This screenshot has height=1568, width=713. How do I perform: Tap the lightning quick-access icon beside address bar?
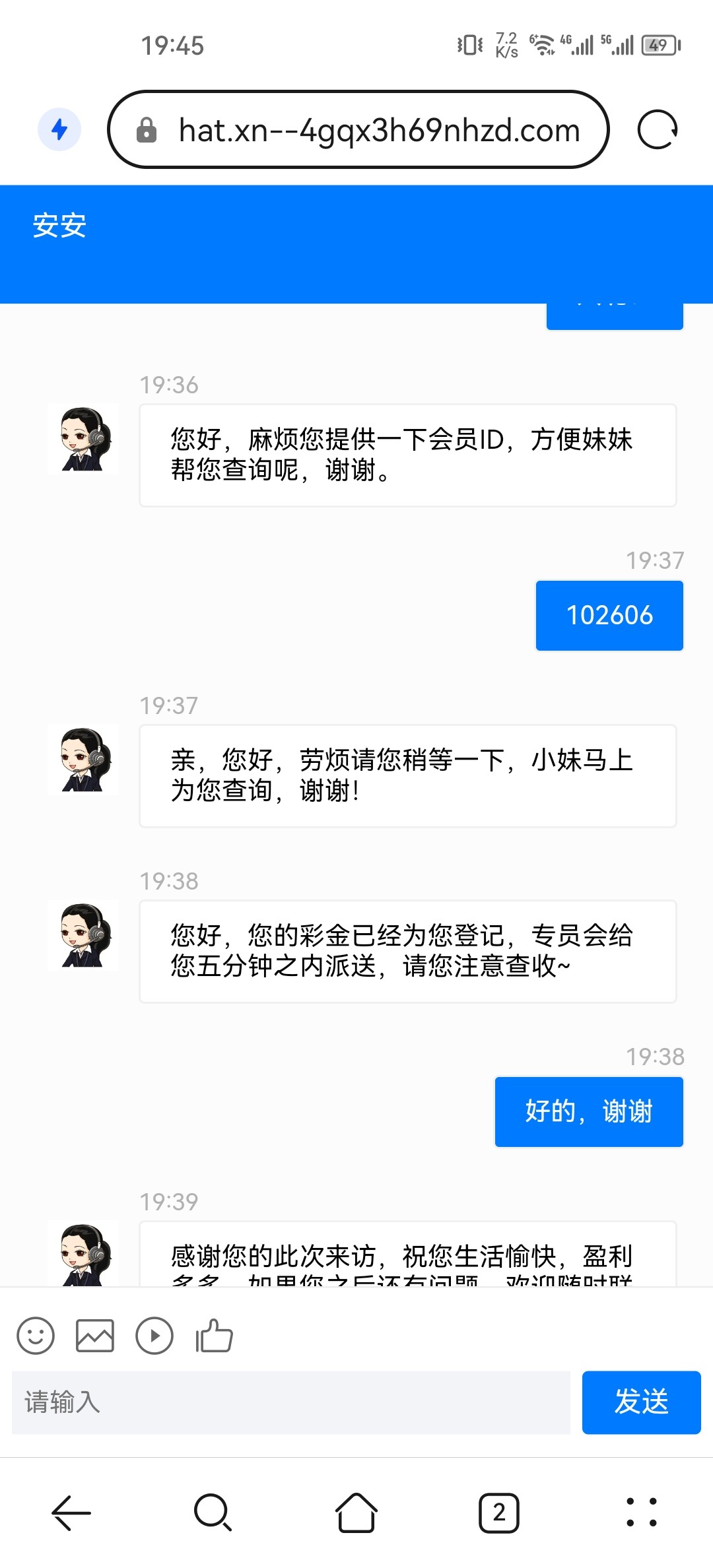pos(59,129)
